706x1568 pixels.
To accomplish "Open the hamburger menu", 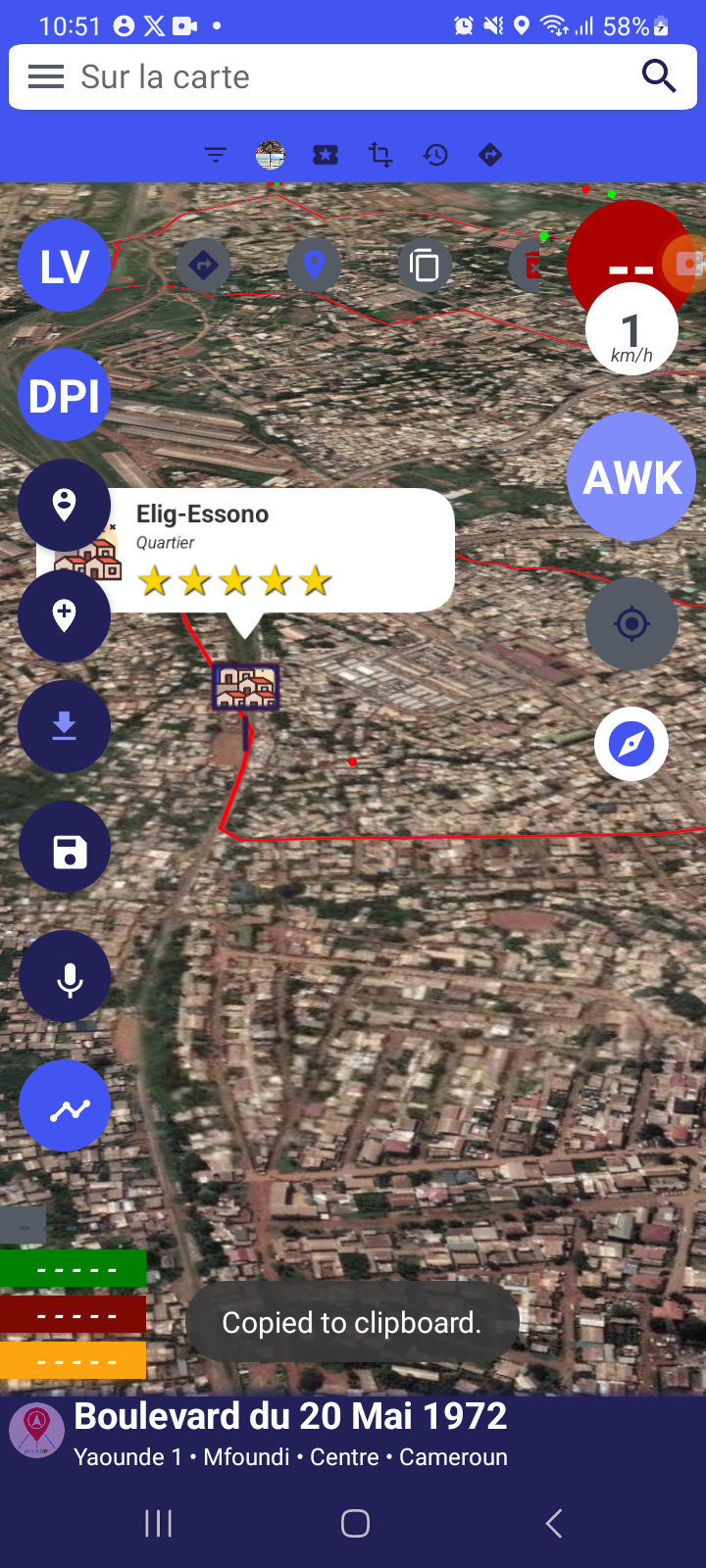I will 46,76.
